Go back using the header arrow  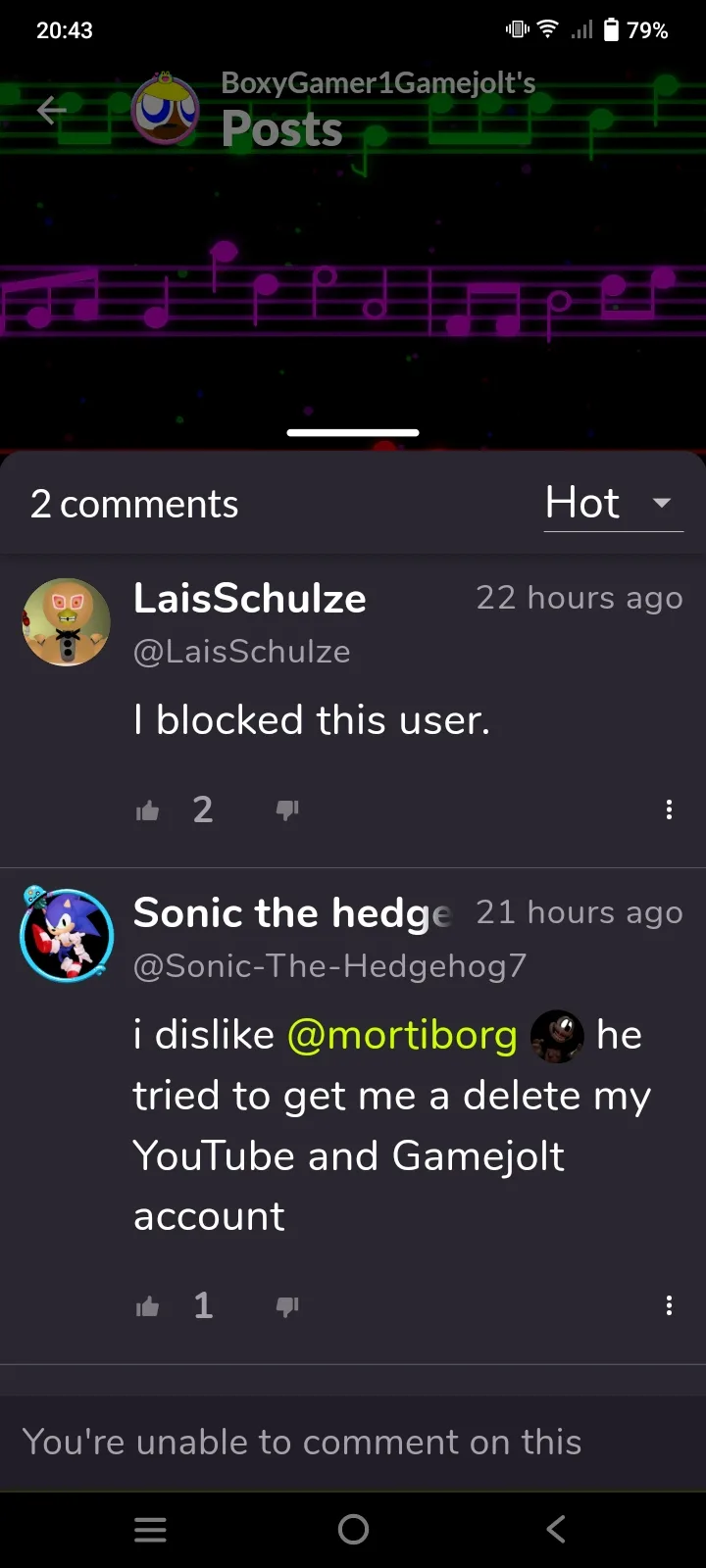[52, 111]
